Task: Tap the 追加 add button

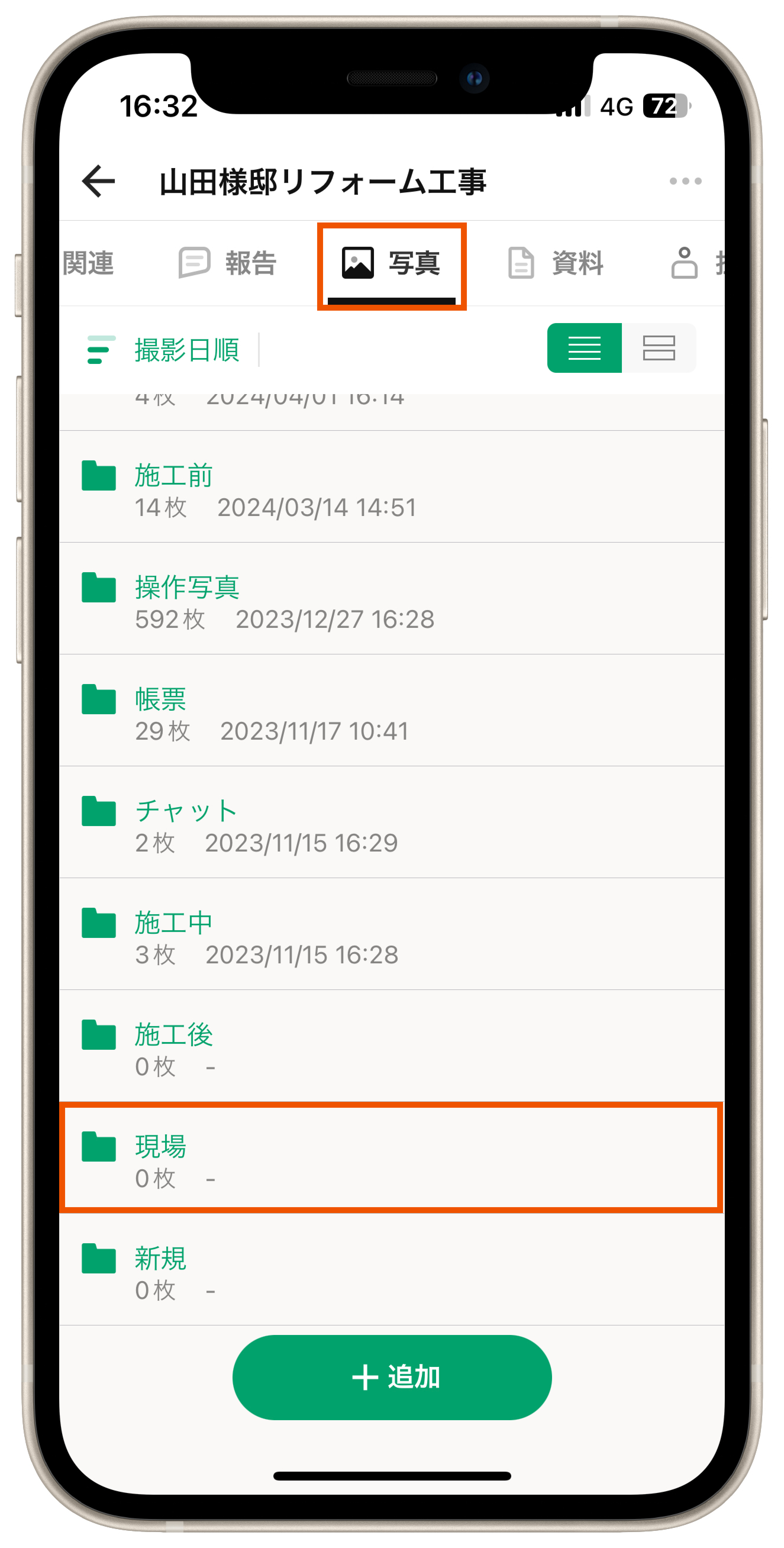Action: pos(392,1377)
